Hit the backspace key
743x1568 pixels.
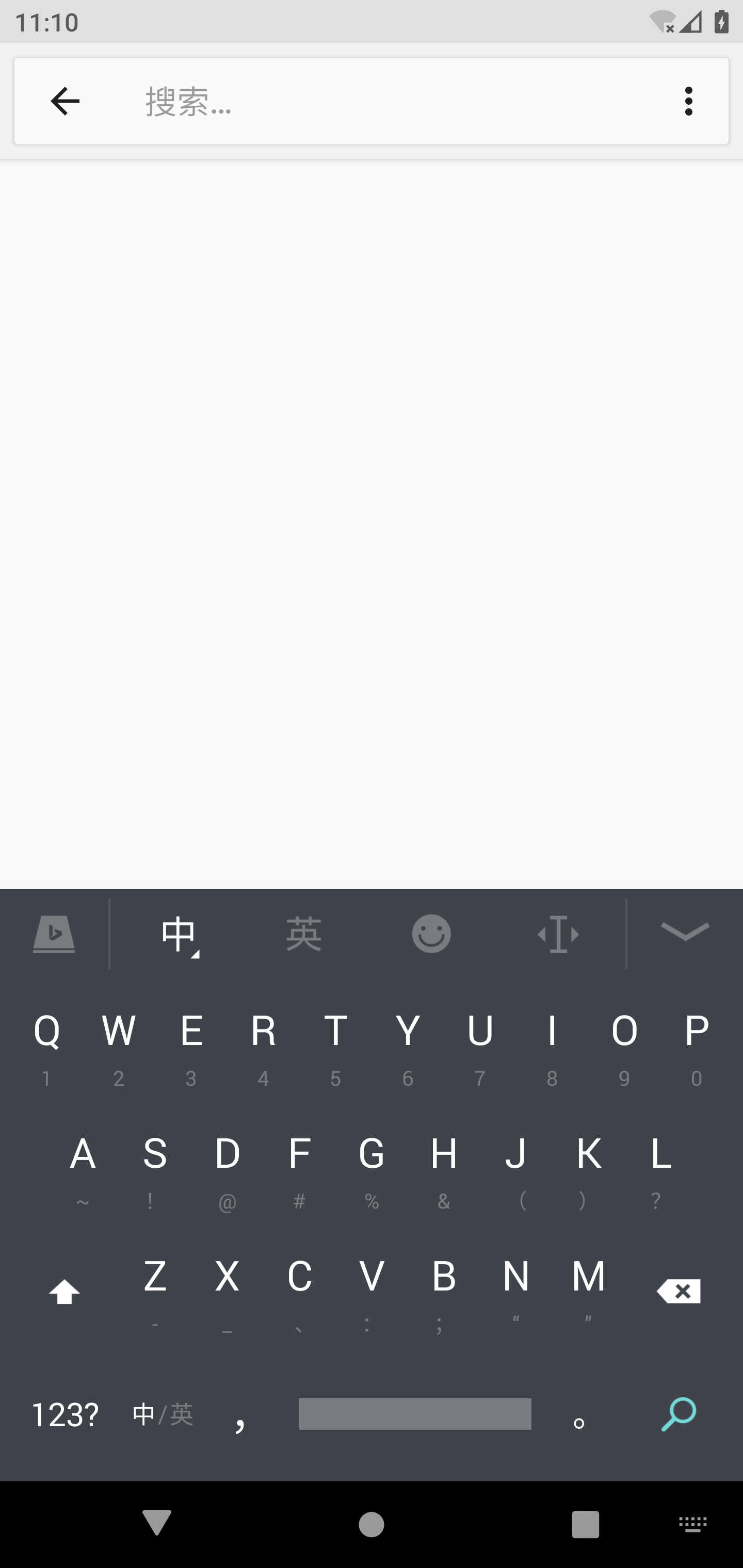679,1292
